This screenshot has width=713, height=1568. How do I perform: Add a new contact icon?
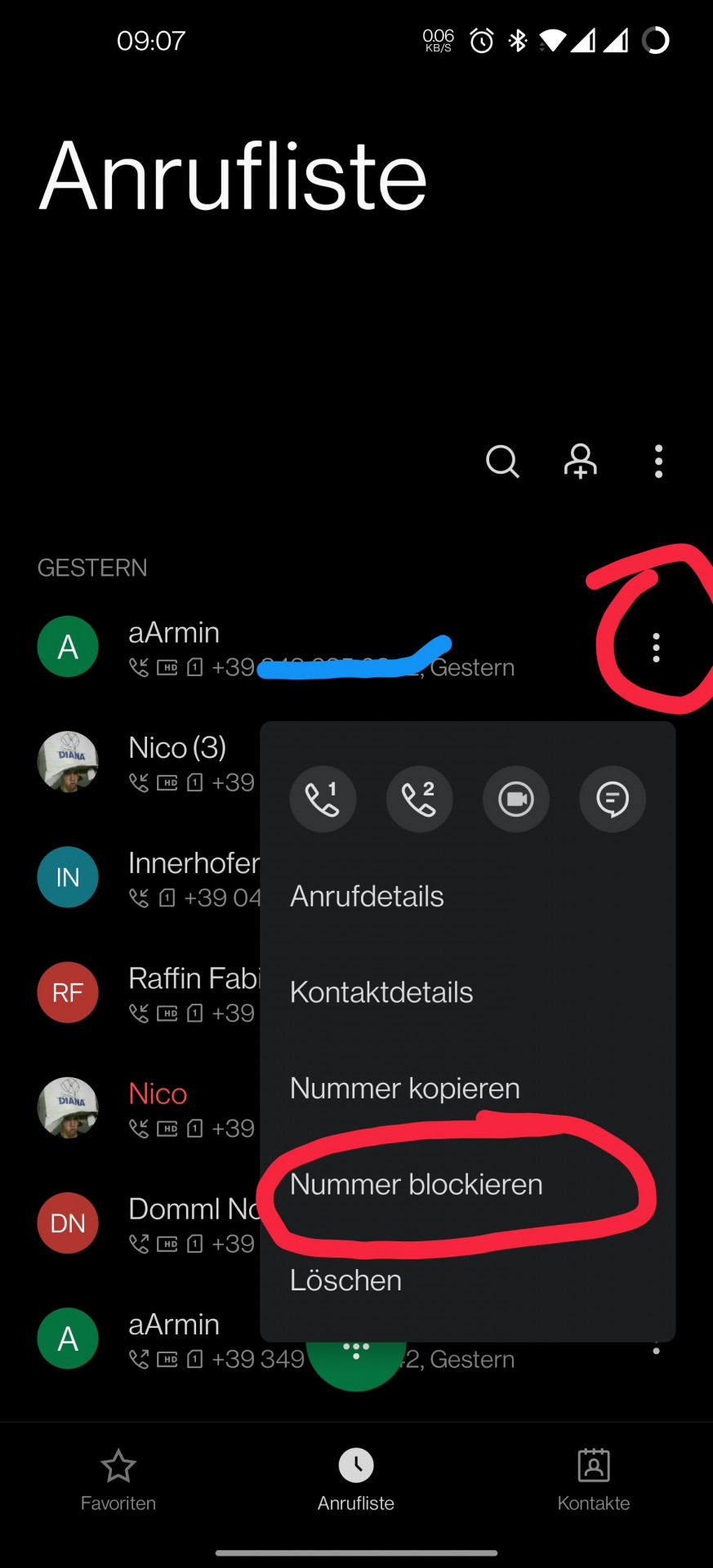pos(580,461)
